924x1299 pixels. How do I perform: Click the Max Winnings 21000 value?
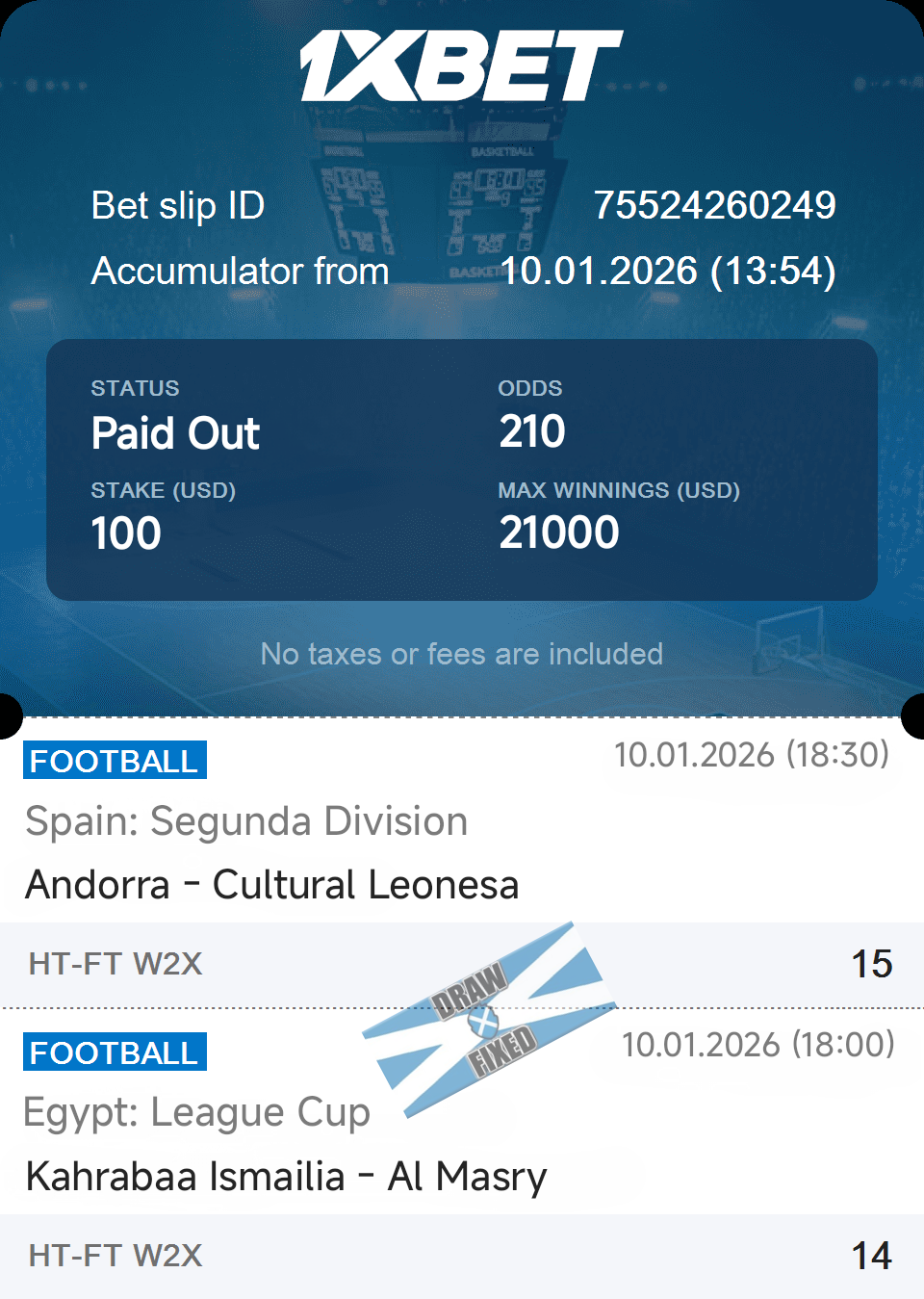[x=560, y=533]
